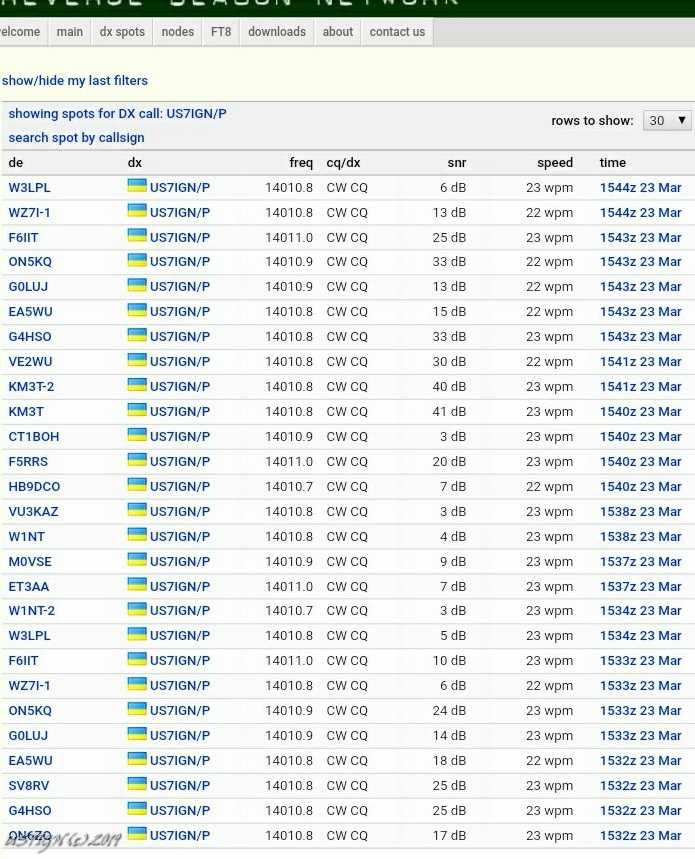Open spotter callsign KM3T-2

(x=31, y=387)
